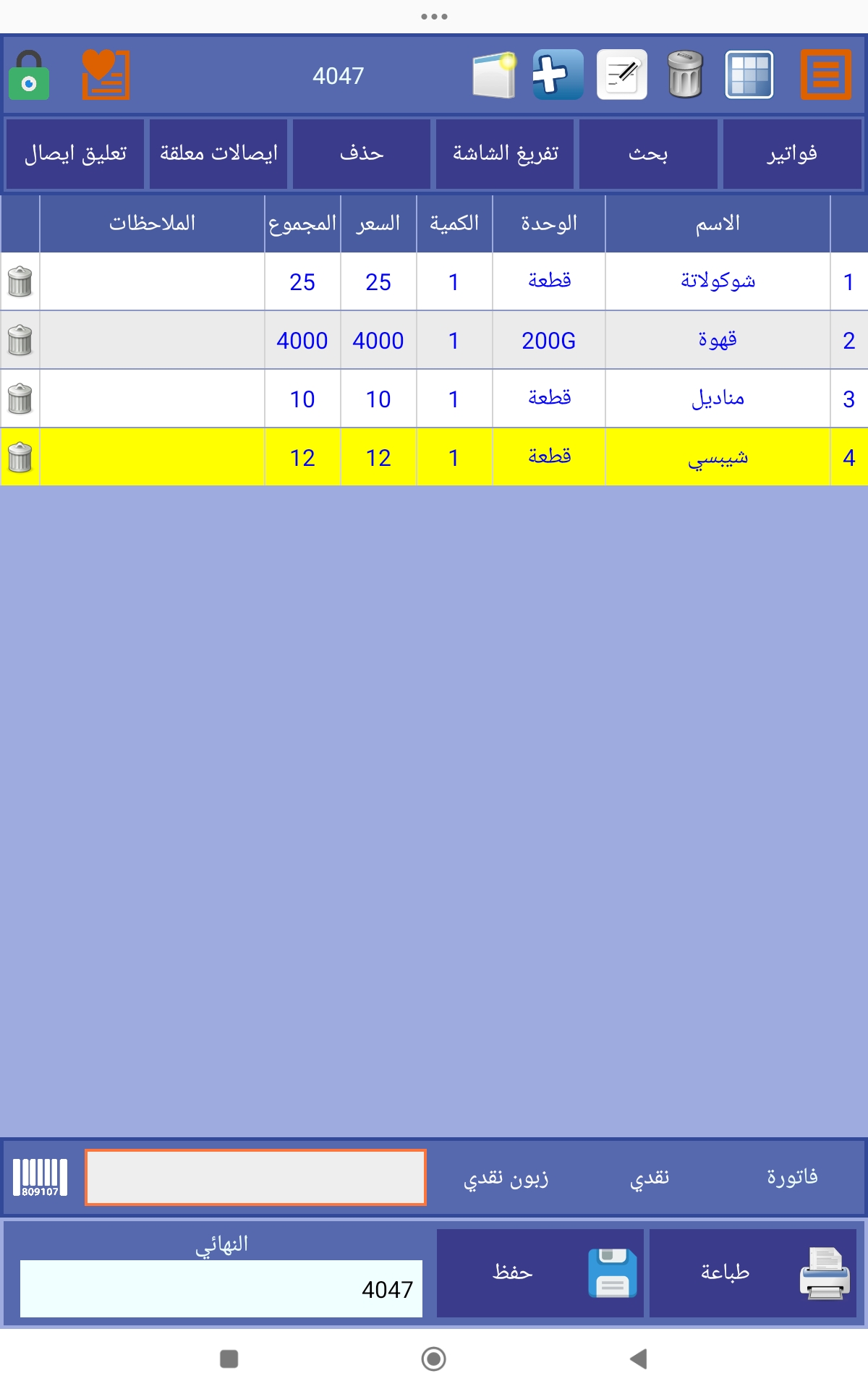868x1389 pixels.
Task: Tap the بحث search button
Action: pos(648,154)
